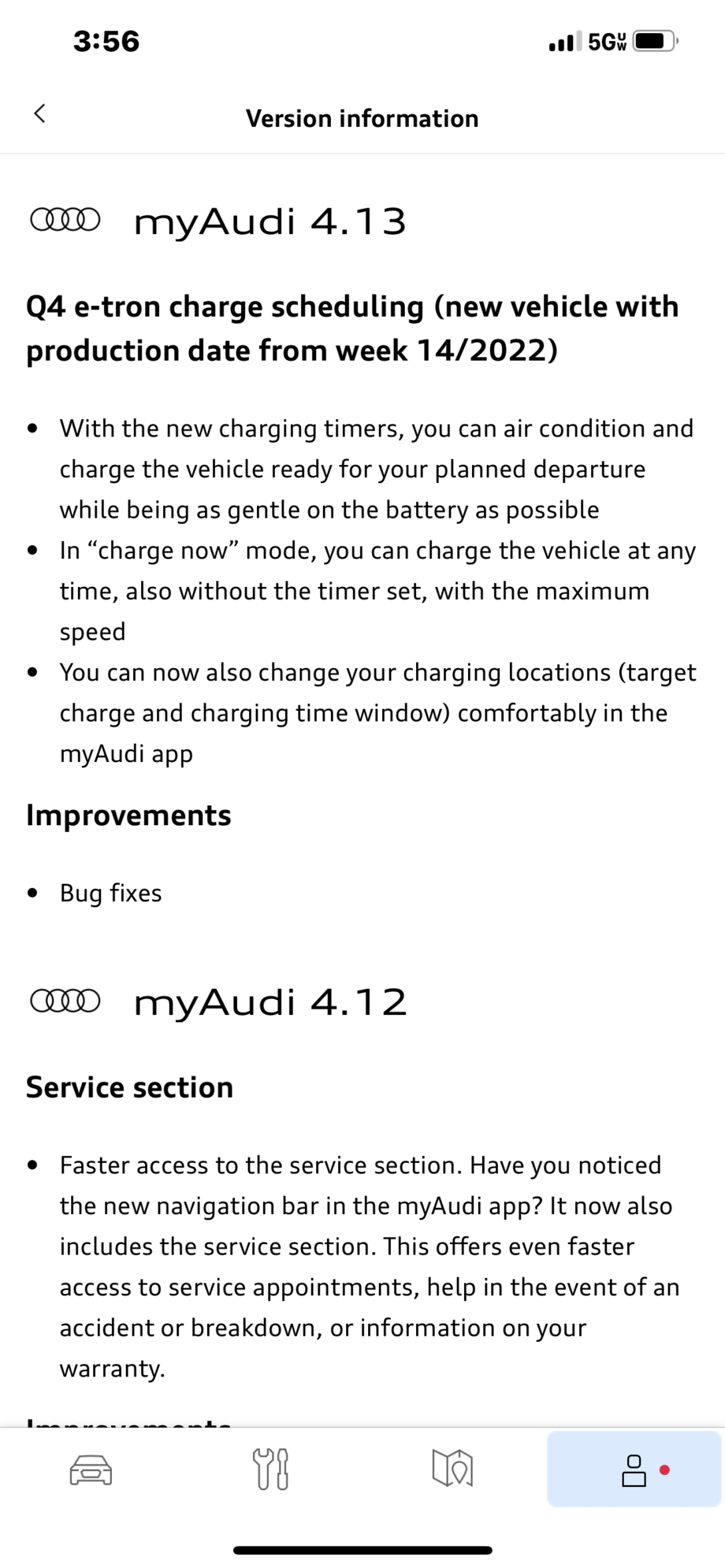Select the Service wrench and screwdriver icon
Screen dimensions: 725x1568
[x=272, y=1469]
